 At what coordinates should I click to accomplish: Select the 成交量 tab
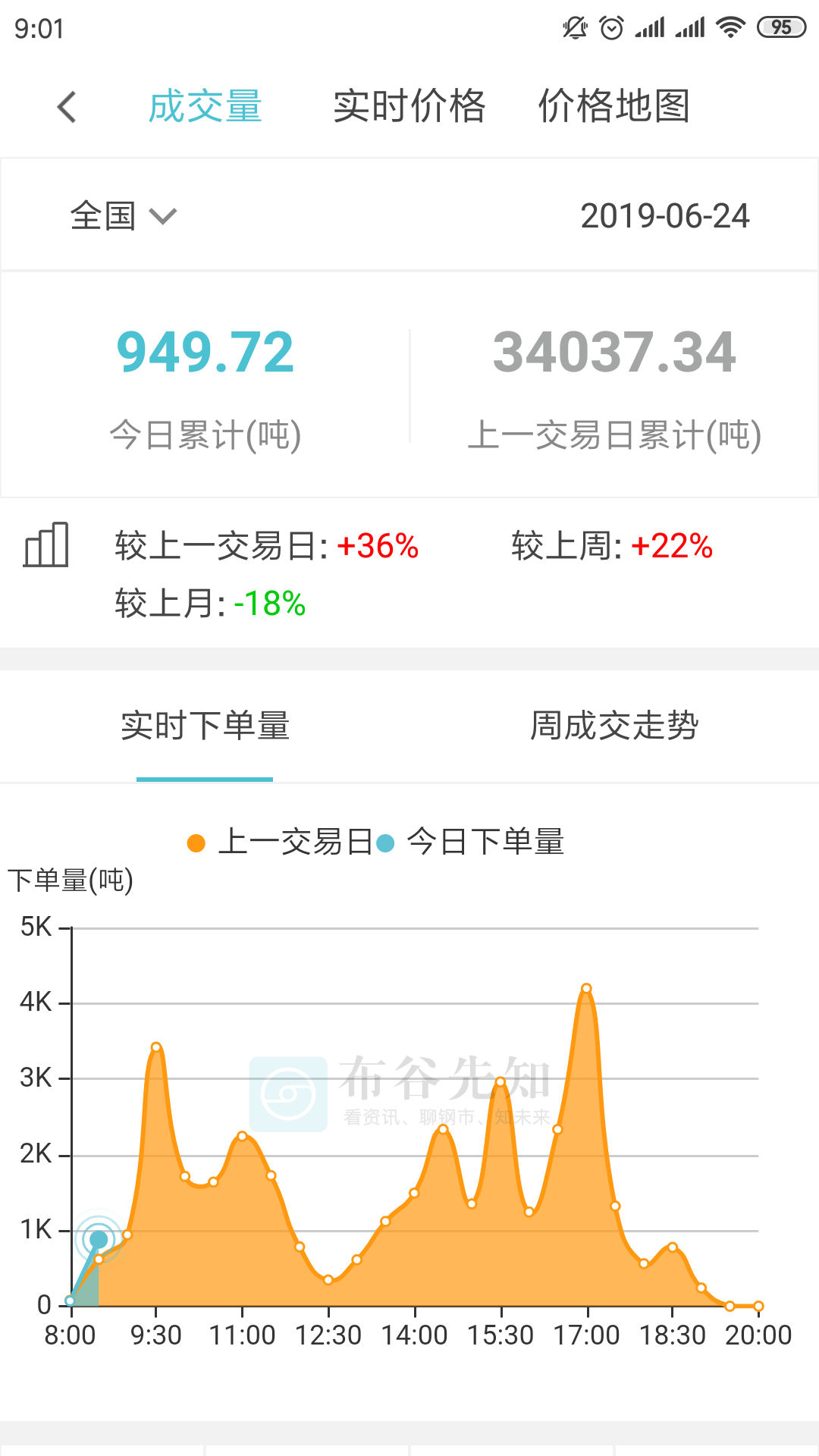(x=205, y=105)
